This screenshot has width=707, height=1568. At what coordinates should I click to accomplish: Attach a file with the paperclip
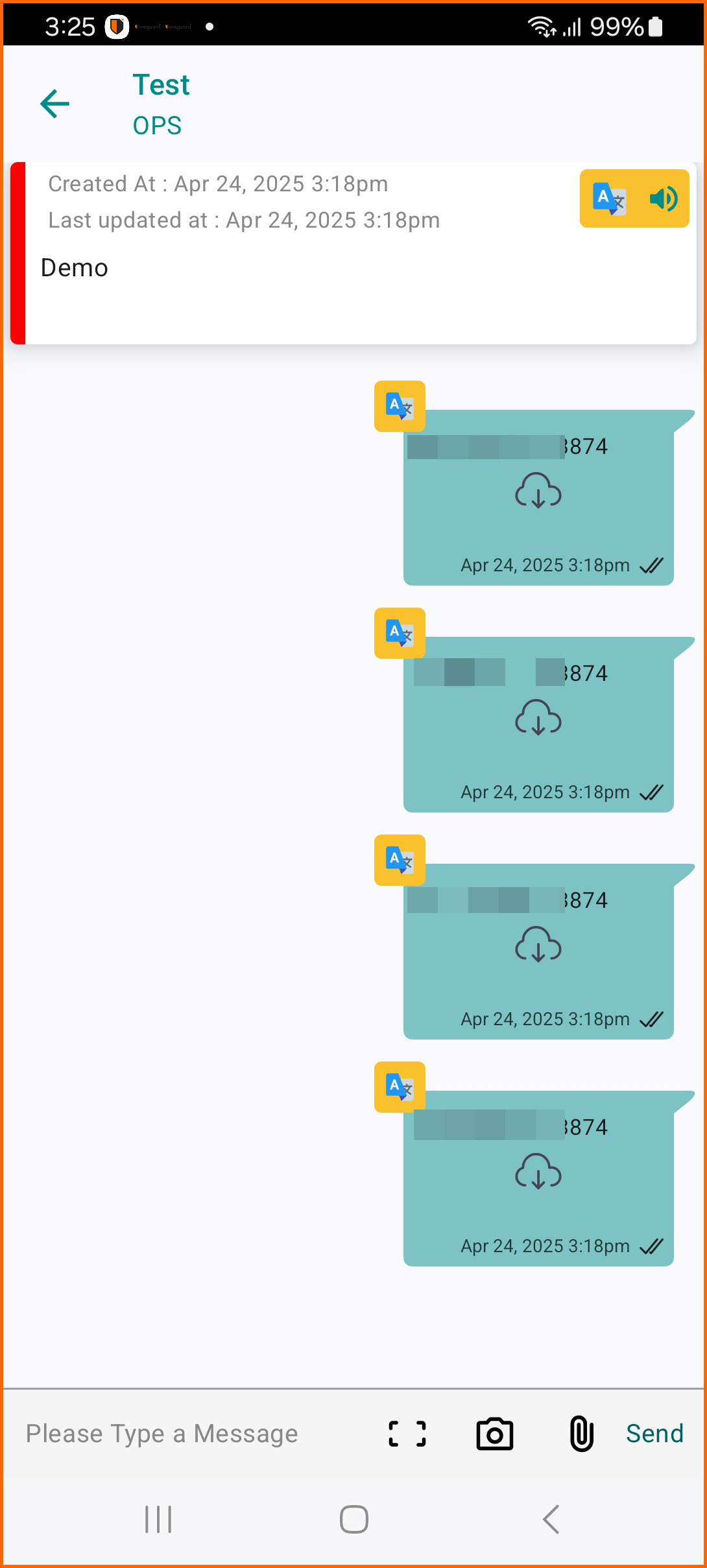coord(581,1433)
